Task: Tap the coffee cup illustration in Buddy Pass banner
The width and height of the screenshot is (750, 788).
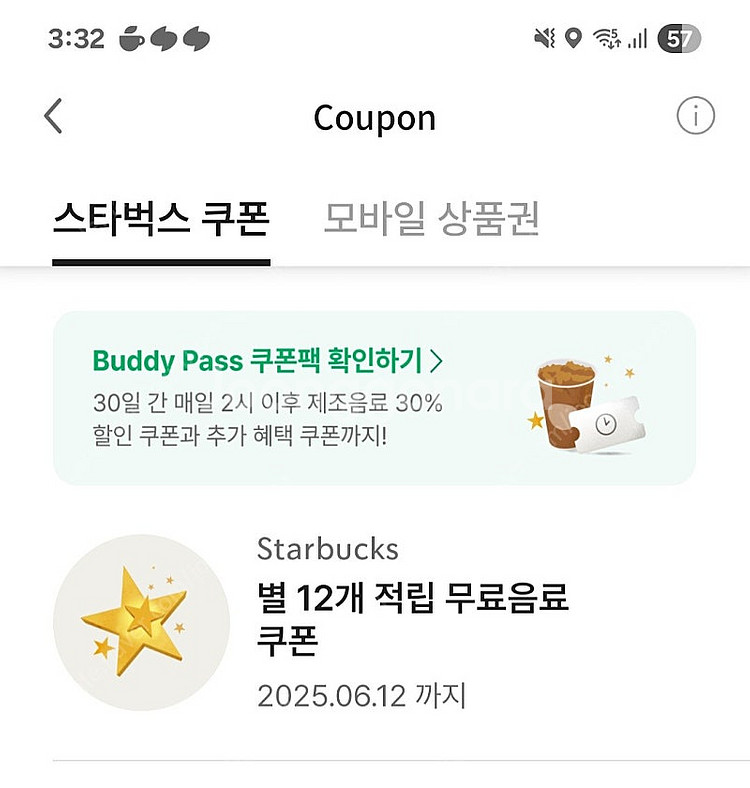Action: [565, 400]
